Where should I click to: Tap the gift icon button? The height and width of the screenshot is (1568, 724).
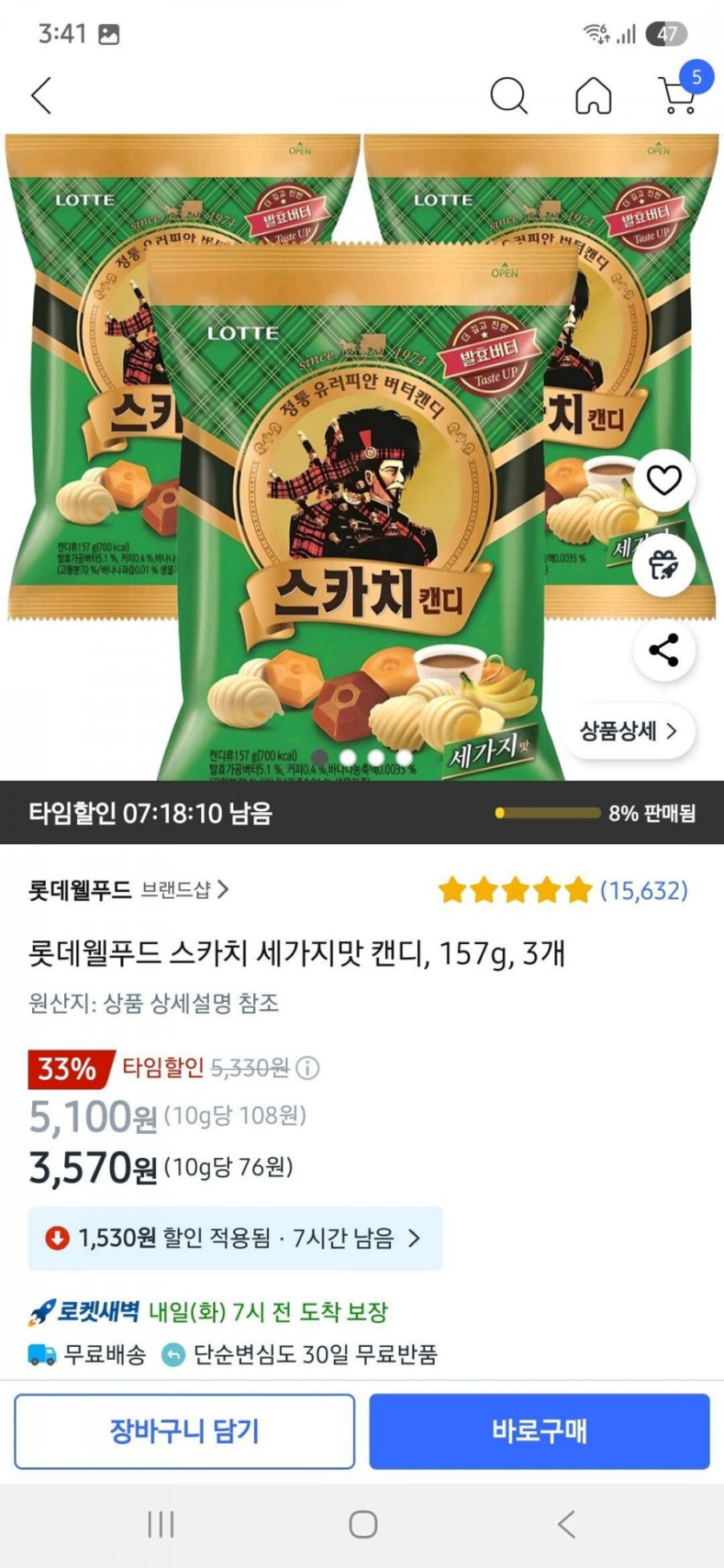pyautogui.click(x=663, y=565)
